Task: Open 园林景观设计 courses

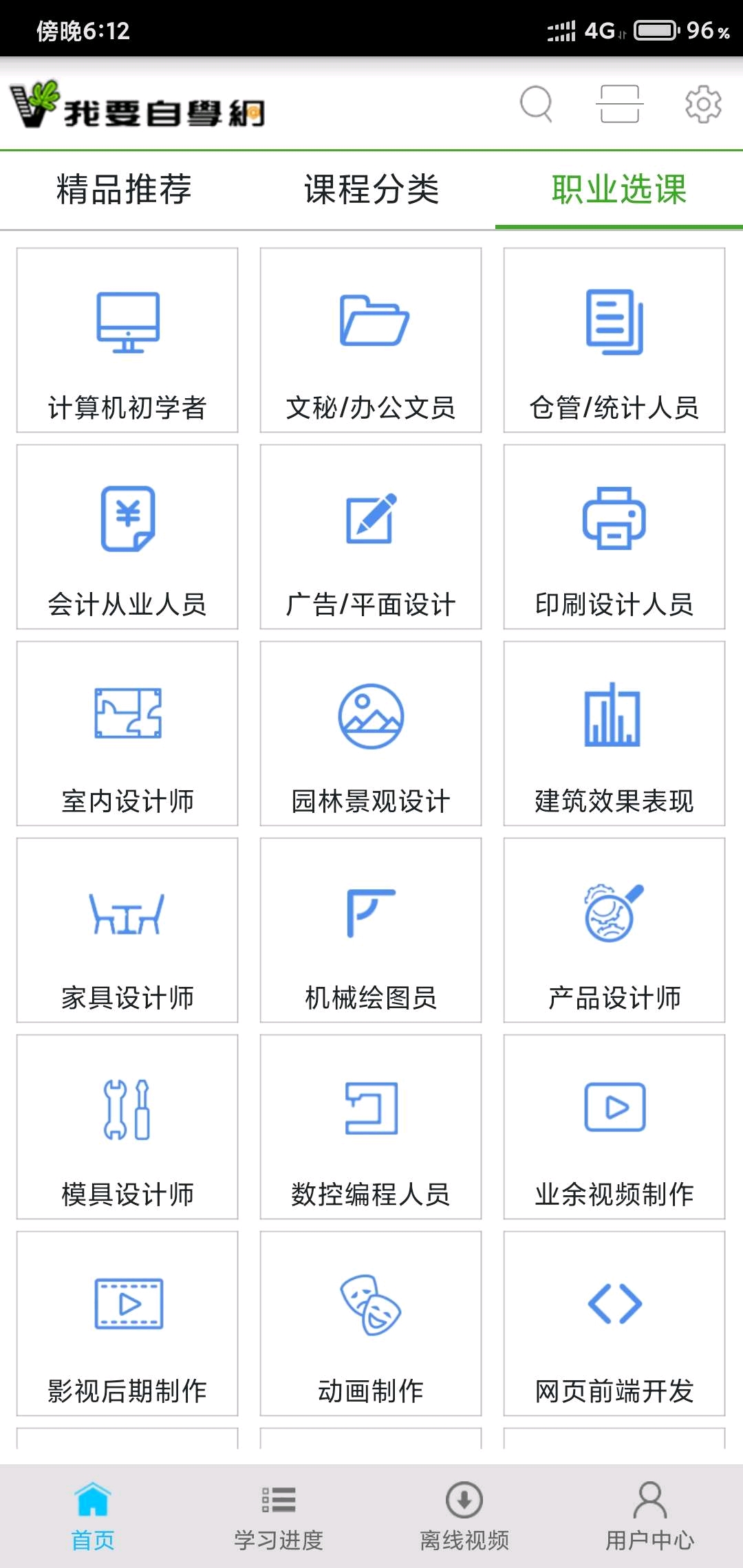Action: point(371,734)
